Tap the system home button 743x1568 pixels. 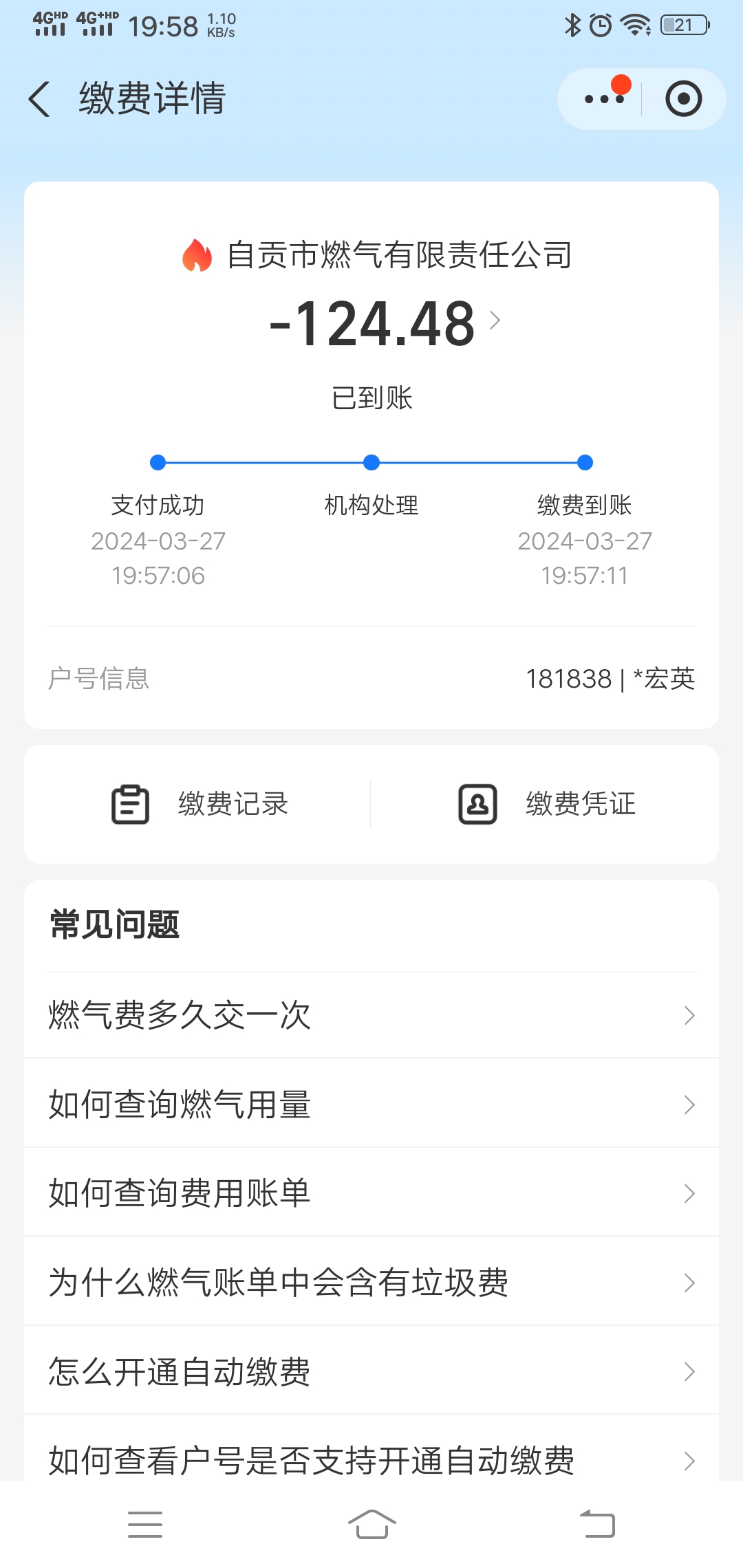tap(371, 1525)
